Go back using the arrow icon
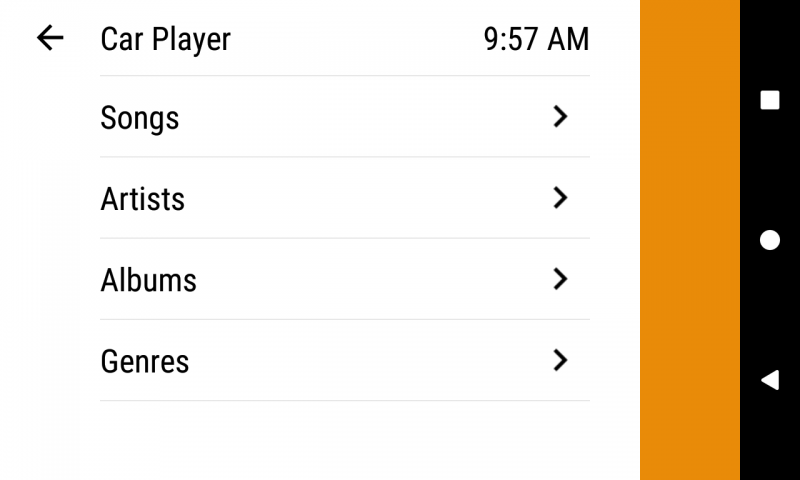This screenshot has width=800, height=480. (49, 39)
